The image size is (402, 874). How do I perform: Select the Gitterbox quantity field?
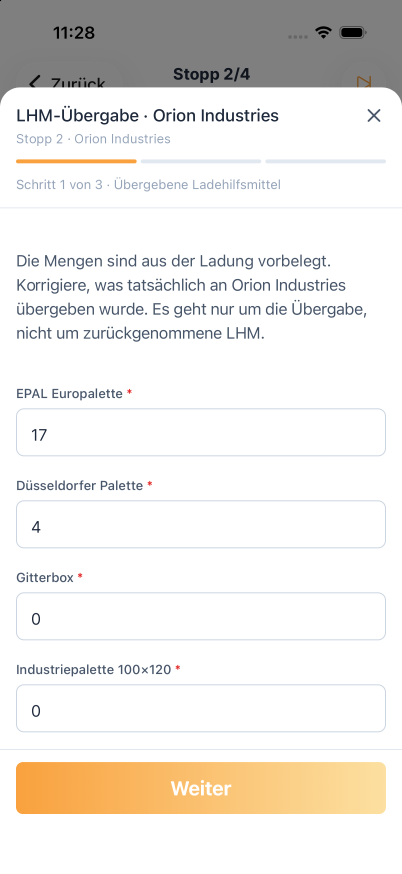[x=201, y=616]
